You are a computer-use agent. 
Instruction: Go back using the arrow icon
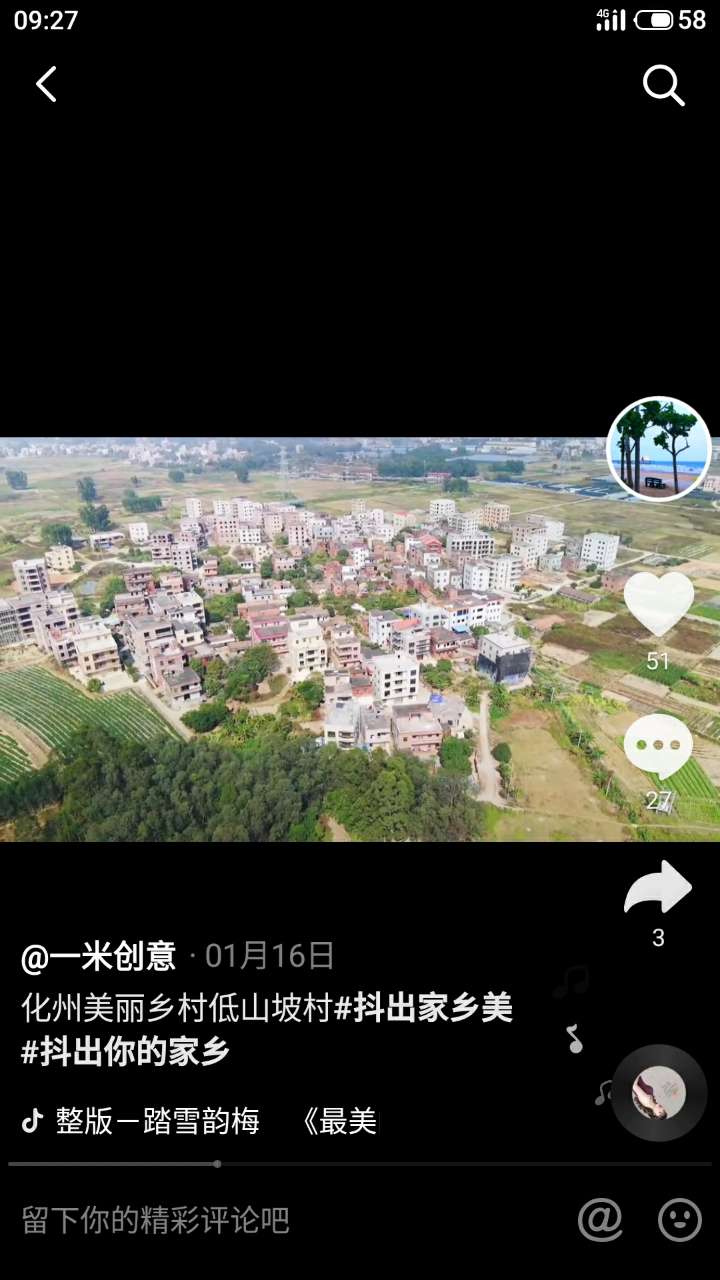point(46,85)
